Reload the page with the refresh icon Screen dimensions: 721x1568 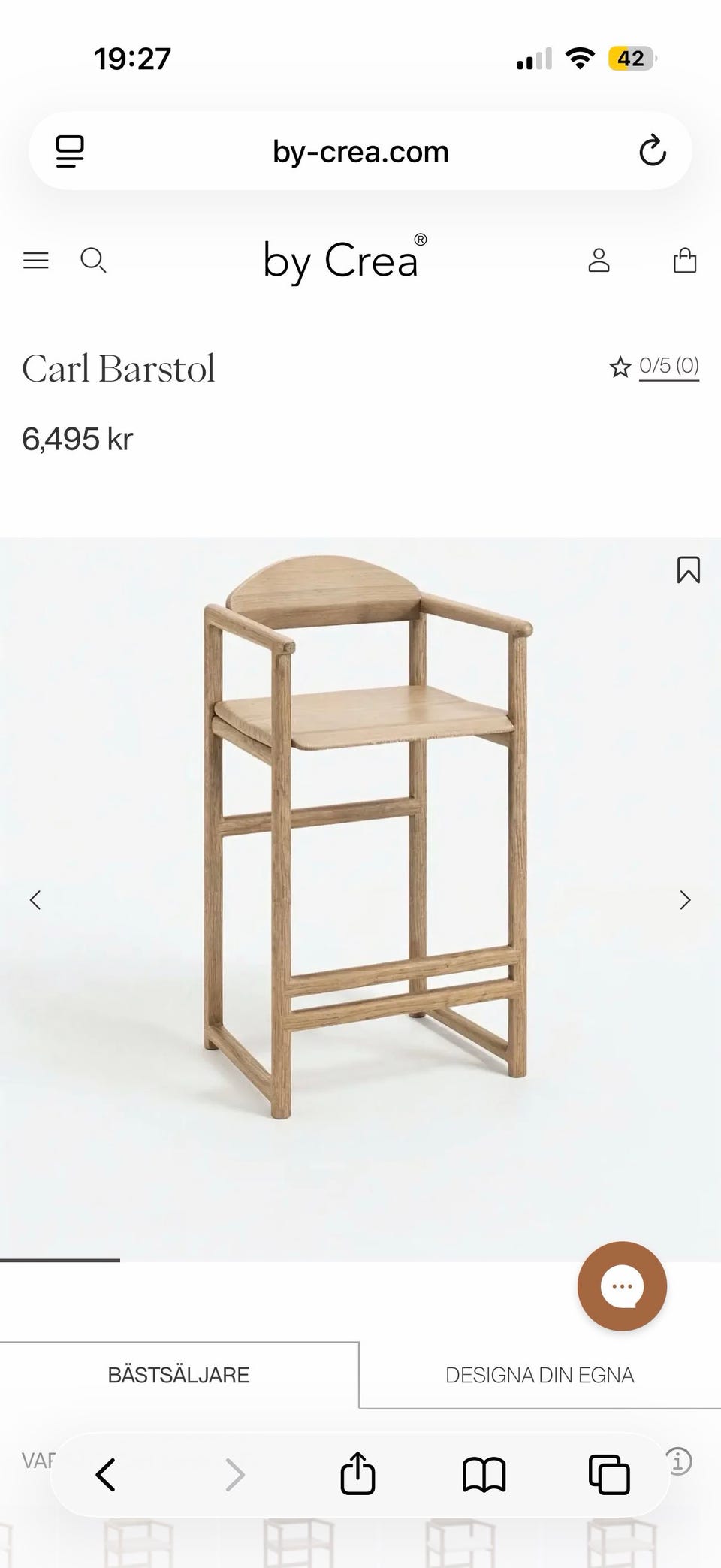(653, 151)
